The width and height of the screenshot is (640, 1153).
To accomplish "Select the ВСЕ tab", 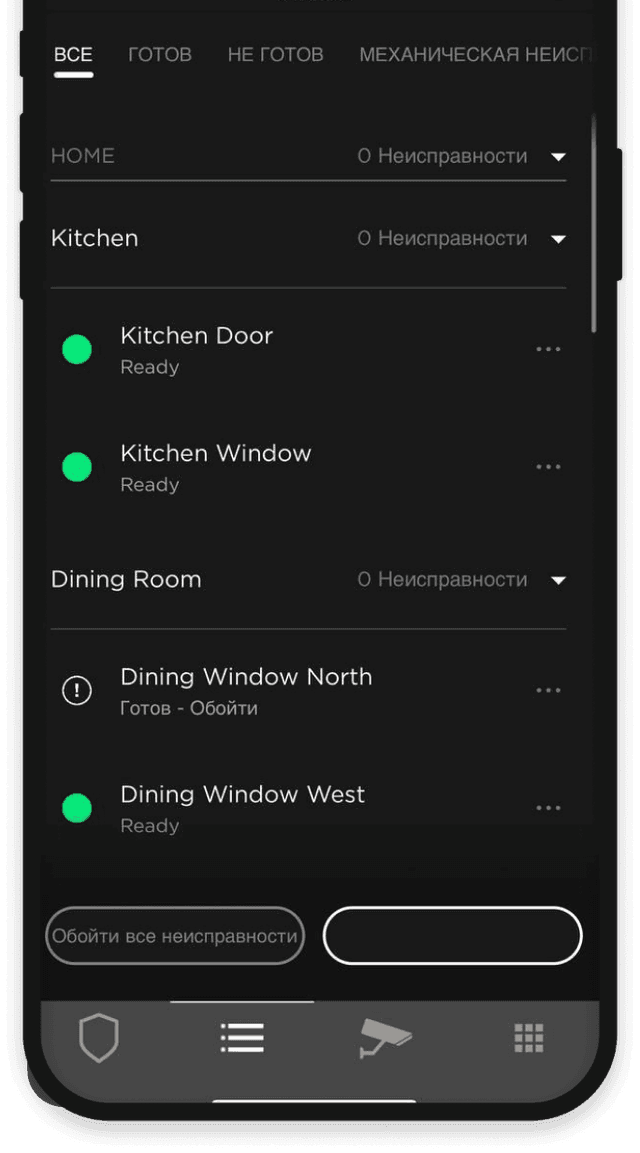I will [73, 54].
